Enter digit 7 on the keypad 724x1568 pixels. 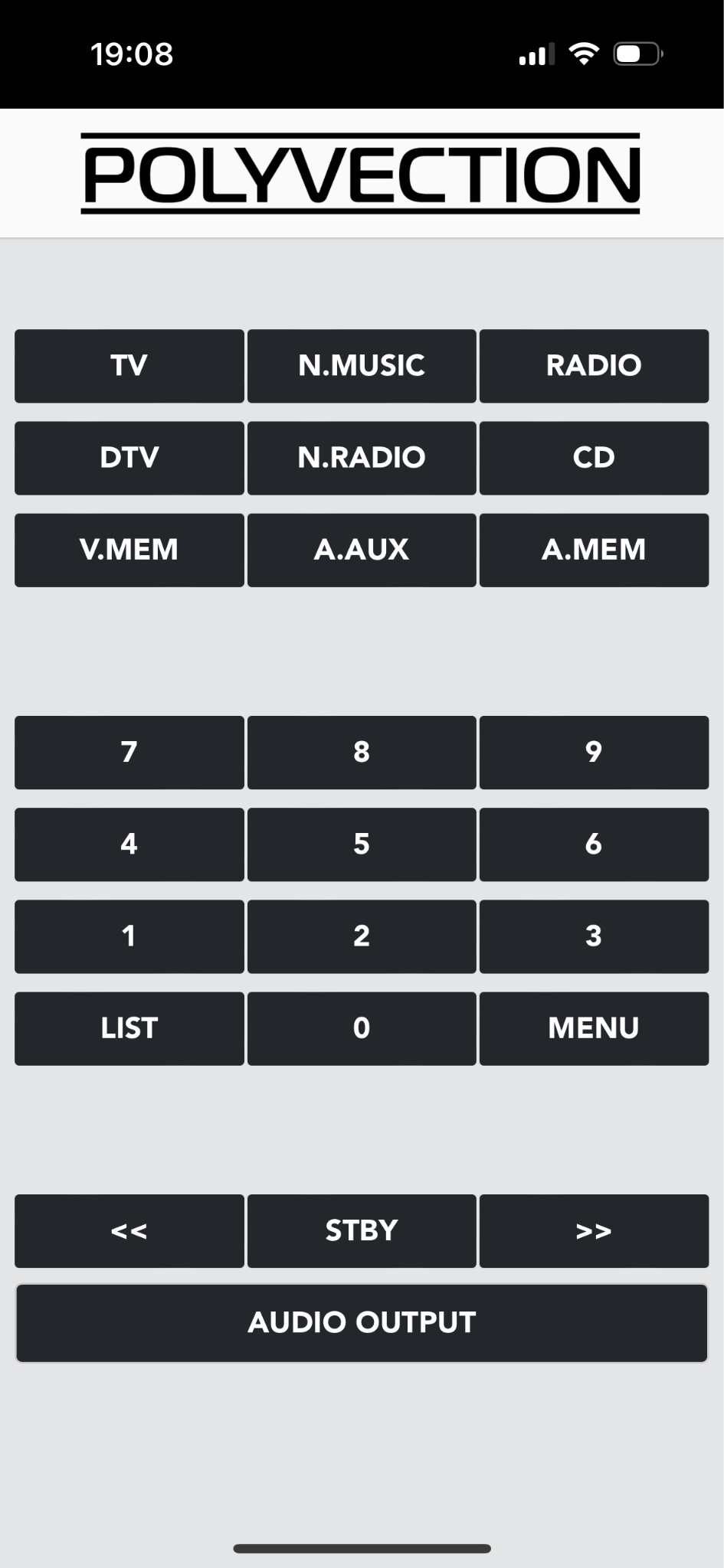coord(129,753)
